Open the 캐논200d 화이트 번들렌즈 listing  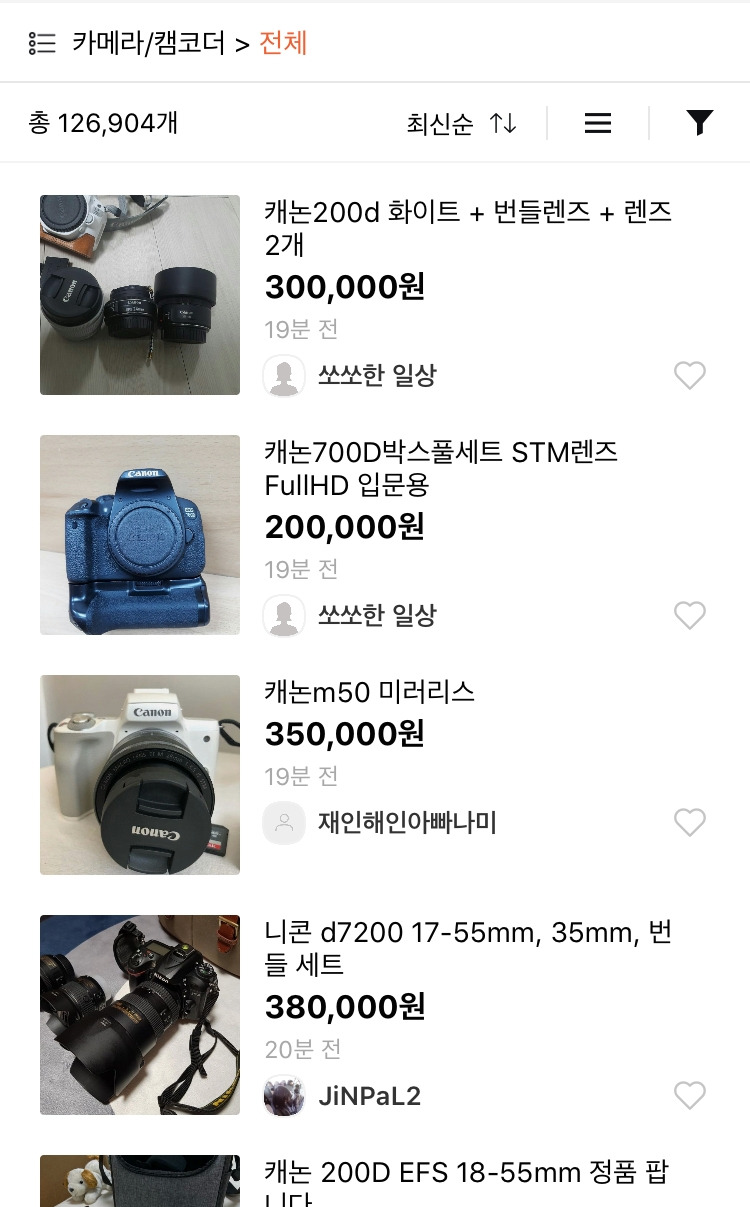(x=467, y=228)
